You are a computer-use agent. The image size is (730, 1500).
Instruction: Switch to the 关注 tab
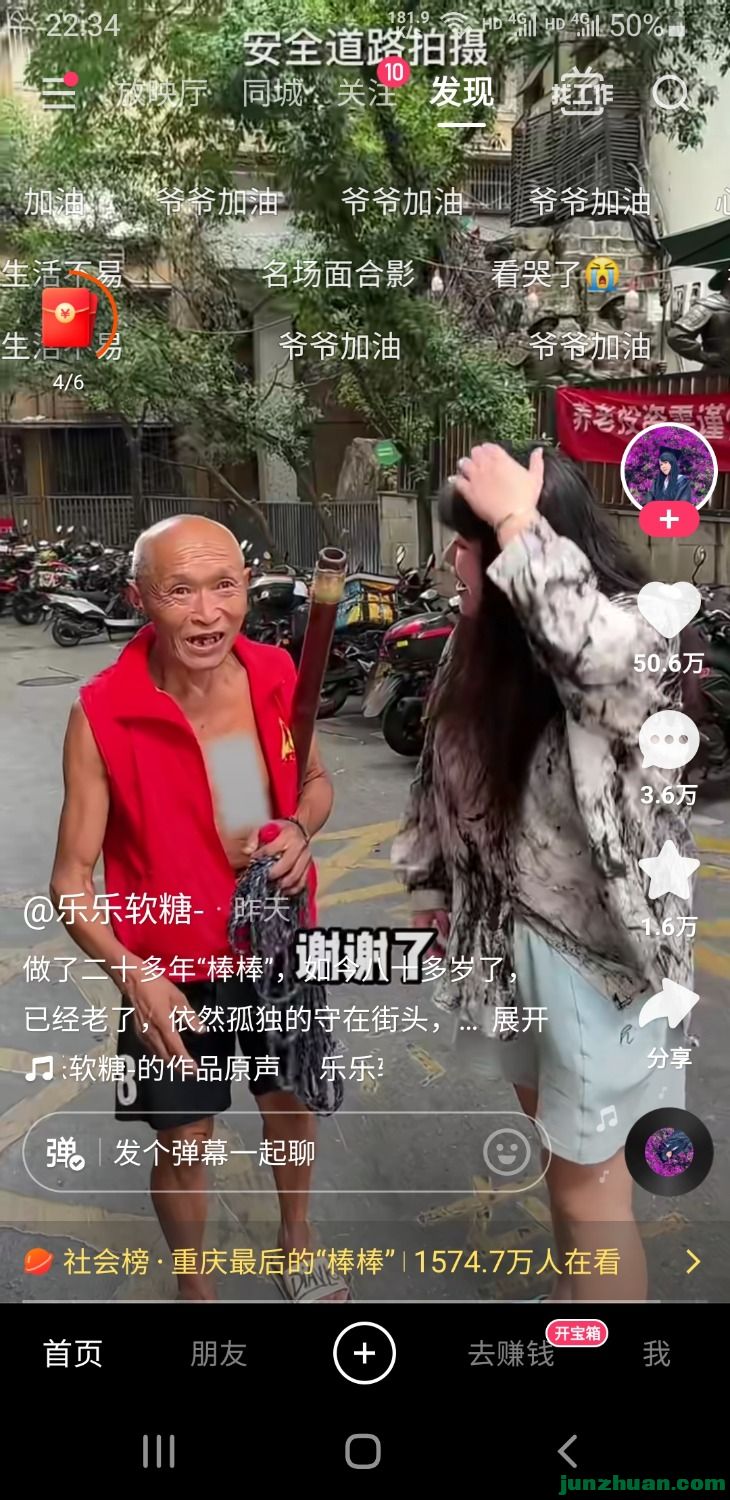[365, 93]
